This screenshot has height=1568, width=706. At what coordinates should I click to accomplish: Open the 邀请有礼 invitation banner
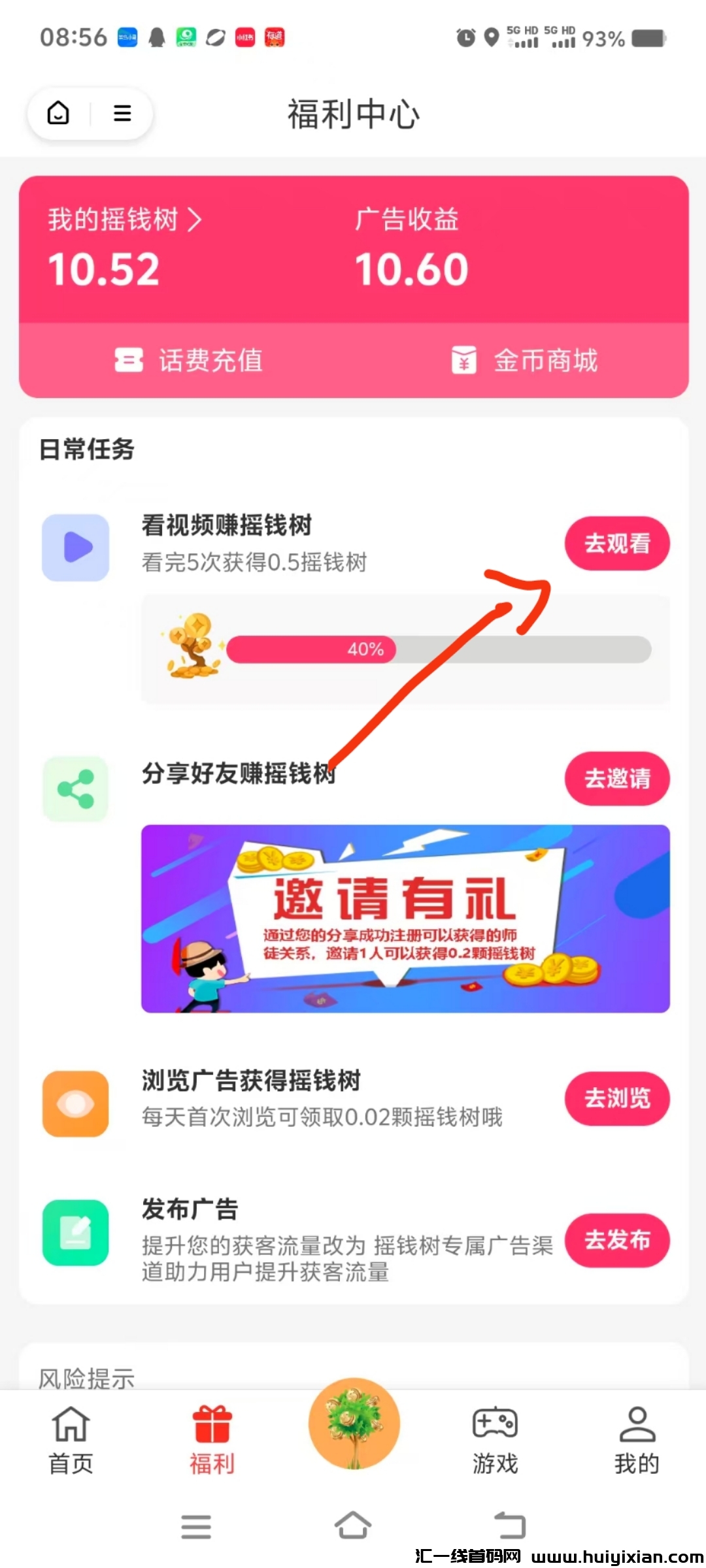[405, 919]
